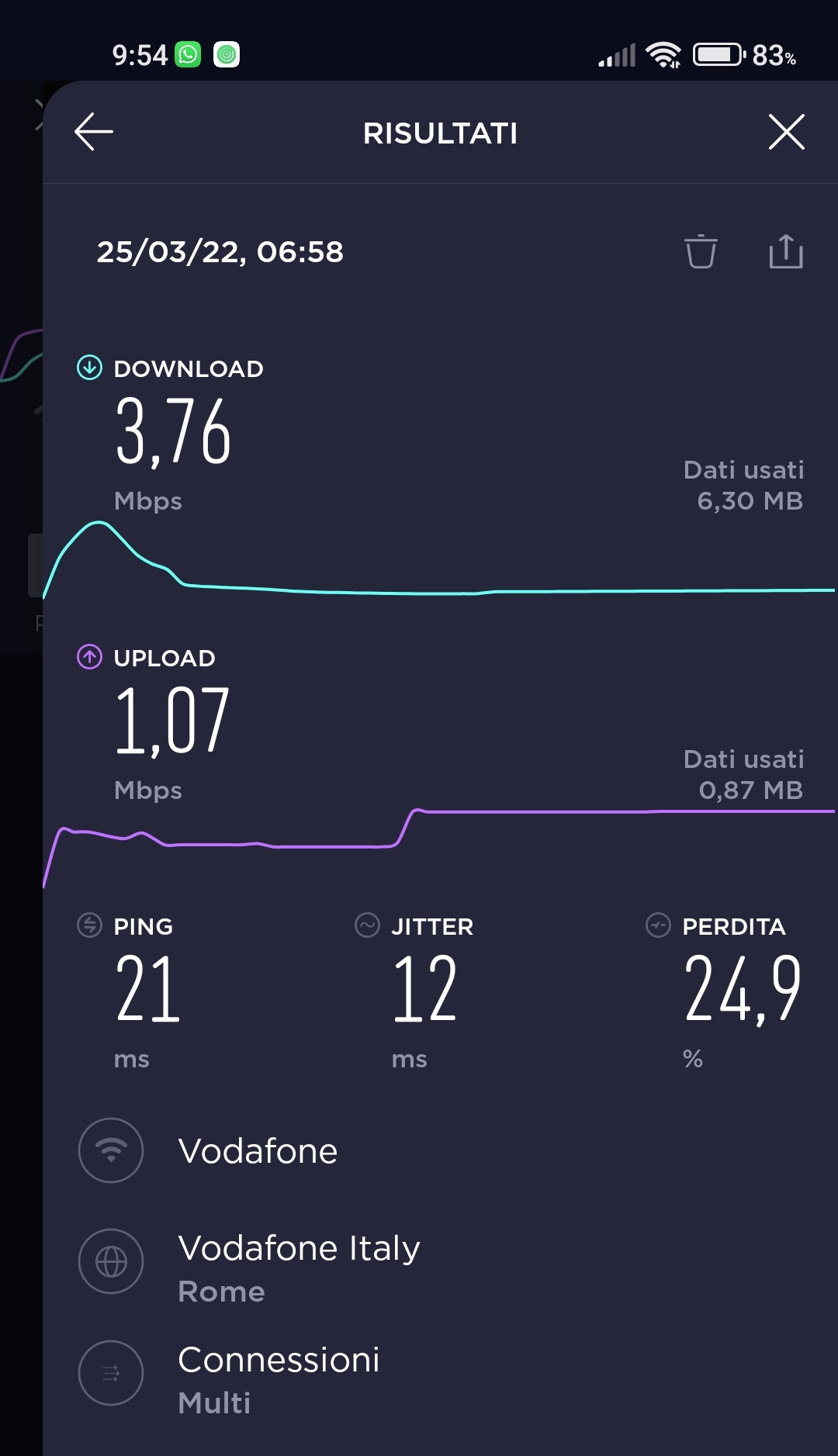Go back using the arrow icon
This screenshot has height=1456, width=838.
tap(94, 132)
